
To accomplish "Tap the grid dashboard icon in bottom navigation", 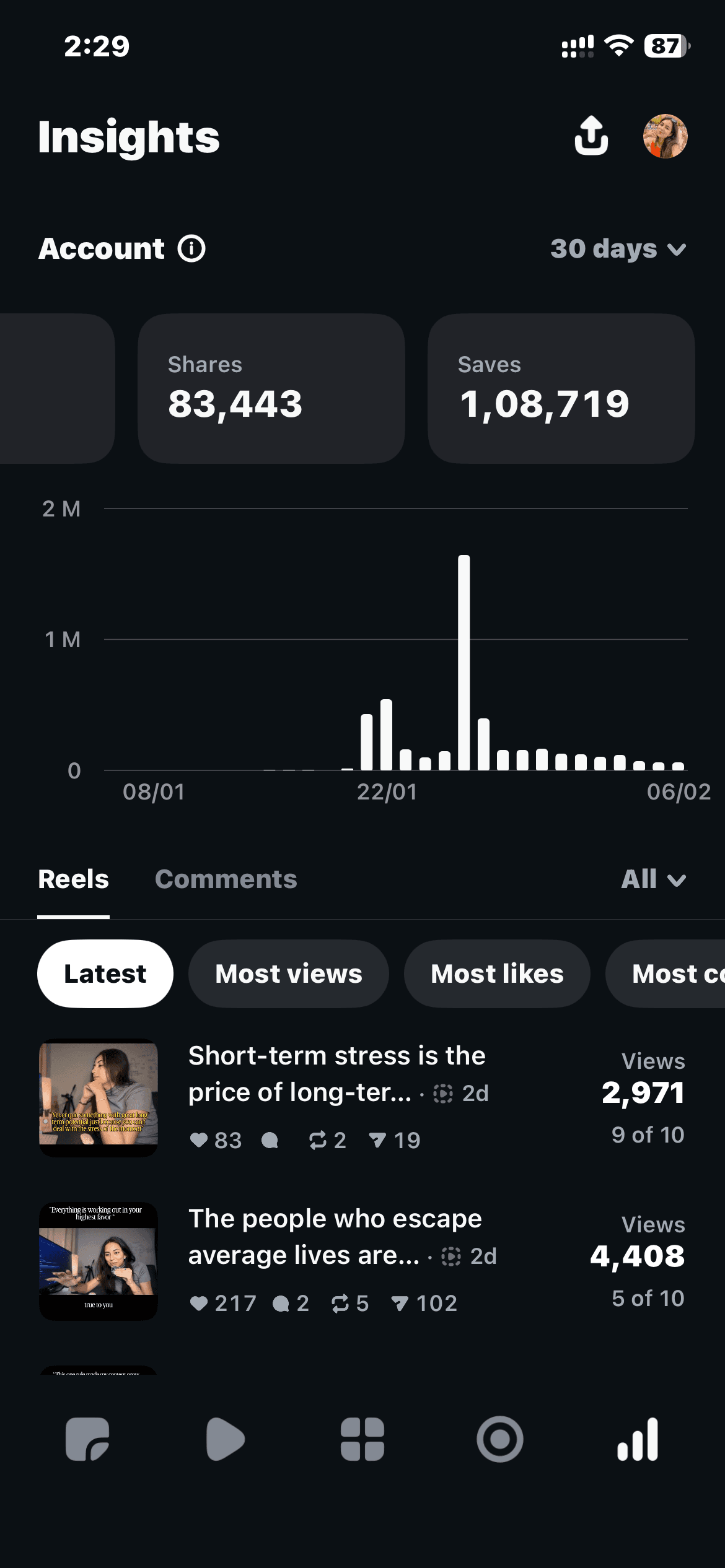I will [362, 1439].
